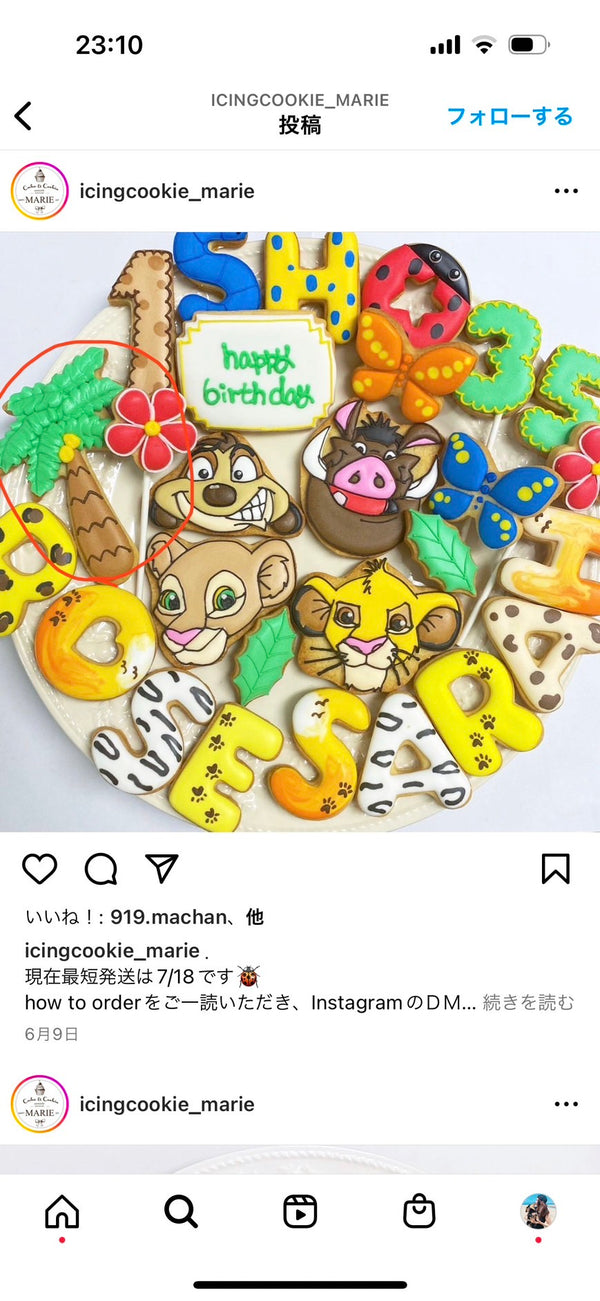This screenshot has height=1301, width=600.
Task: Switch to the Shop tab
Action: [x=419, y=1211]
